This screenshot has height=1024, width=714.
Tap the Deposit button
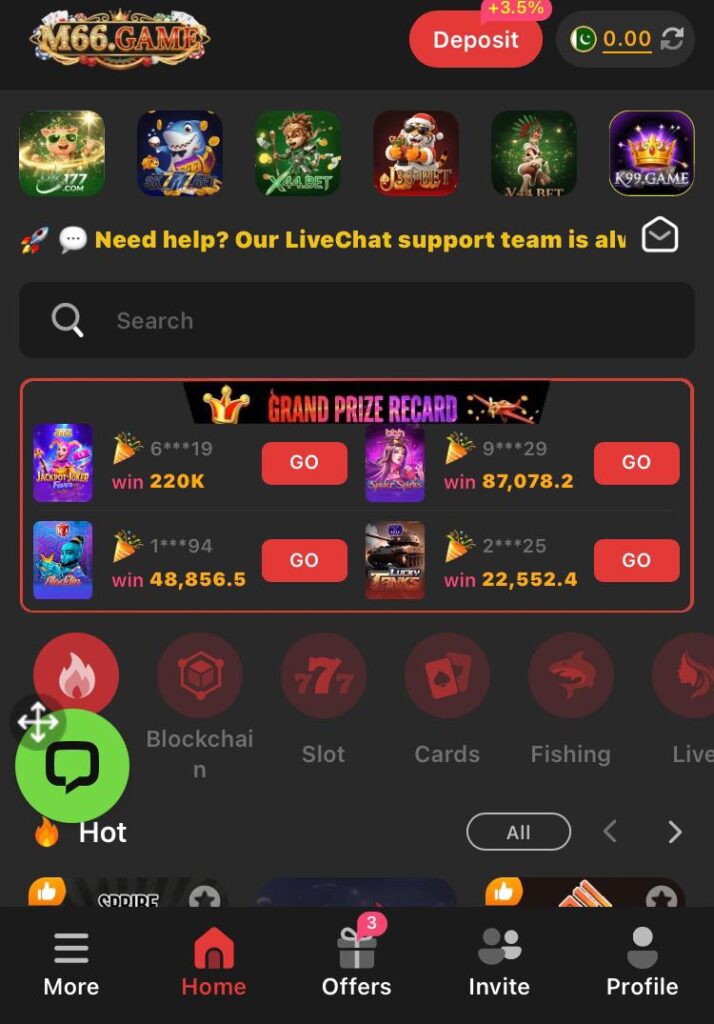click(475, 40)
